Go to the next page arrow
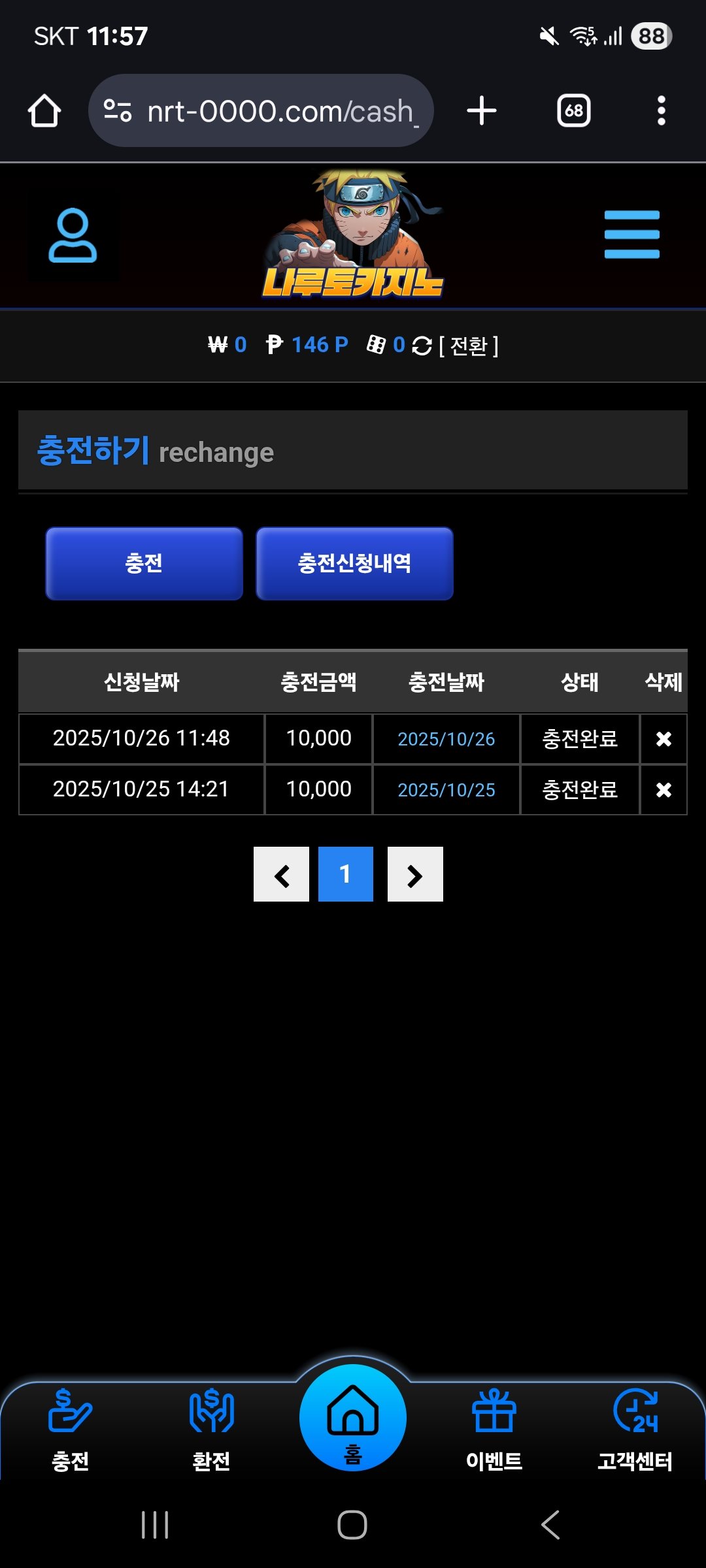Image resolution: width=706 pixels, height=1568 pixels. (x=415, y=875)
